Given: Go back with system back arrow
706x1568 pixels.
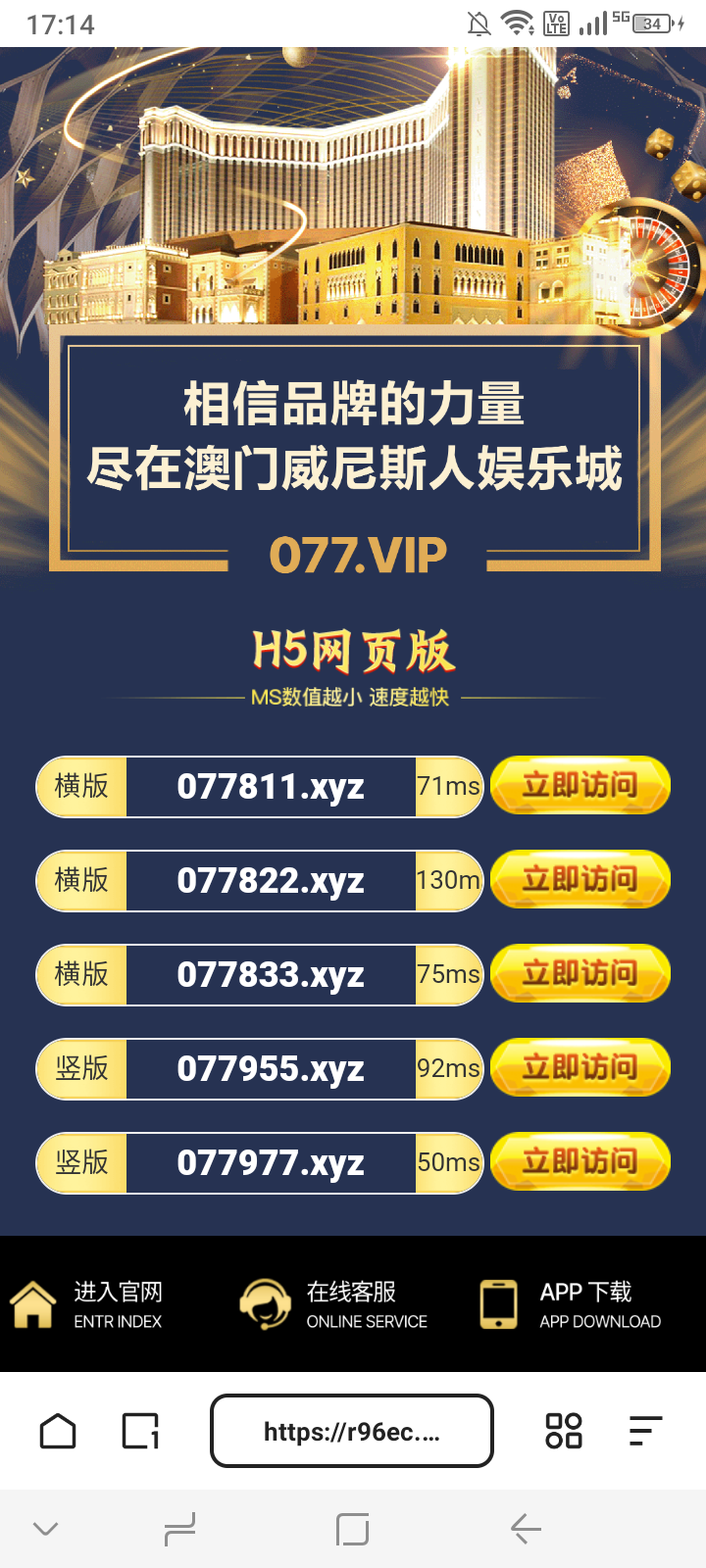Looking at the screenshot, I should (526, 1529).
